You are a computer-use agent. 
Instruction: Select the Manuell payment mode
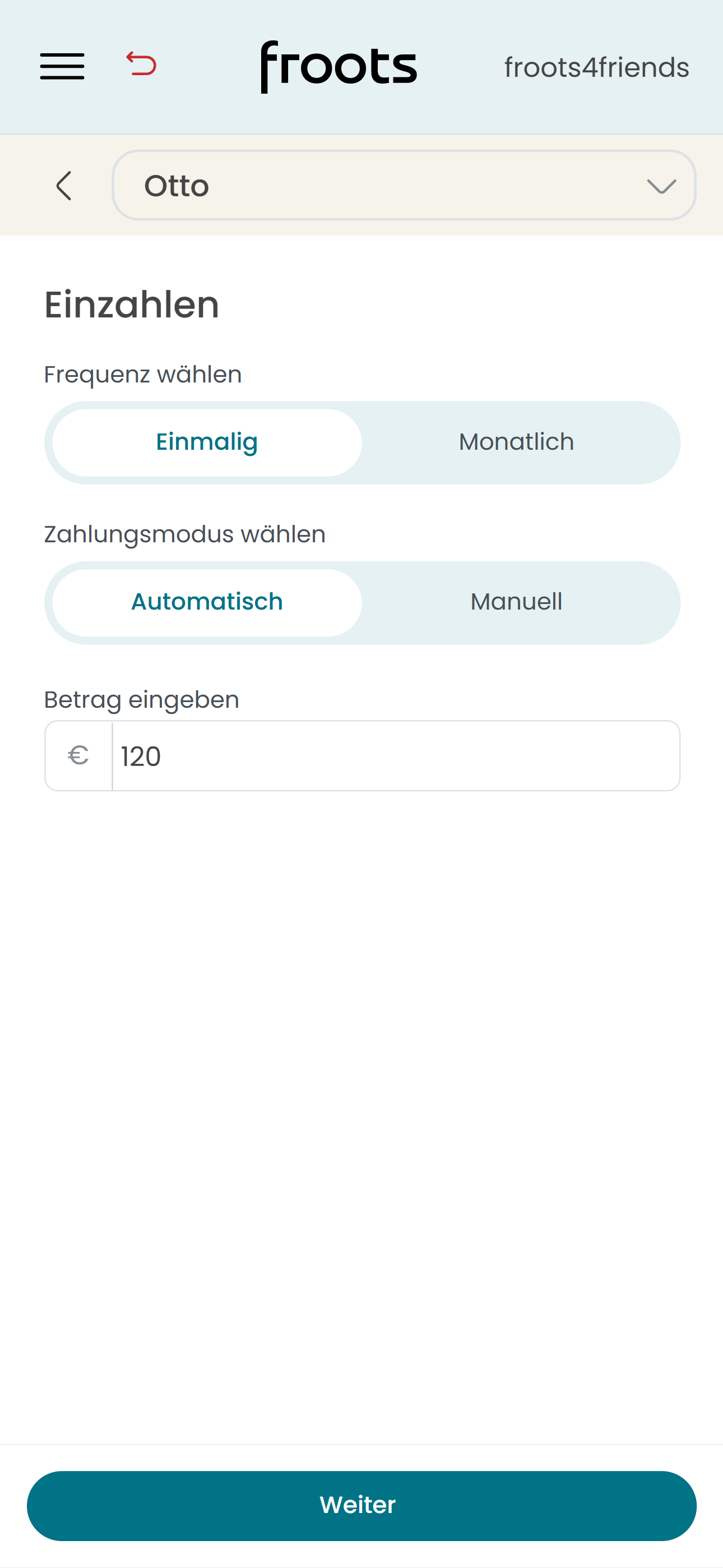(516, 601)
